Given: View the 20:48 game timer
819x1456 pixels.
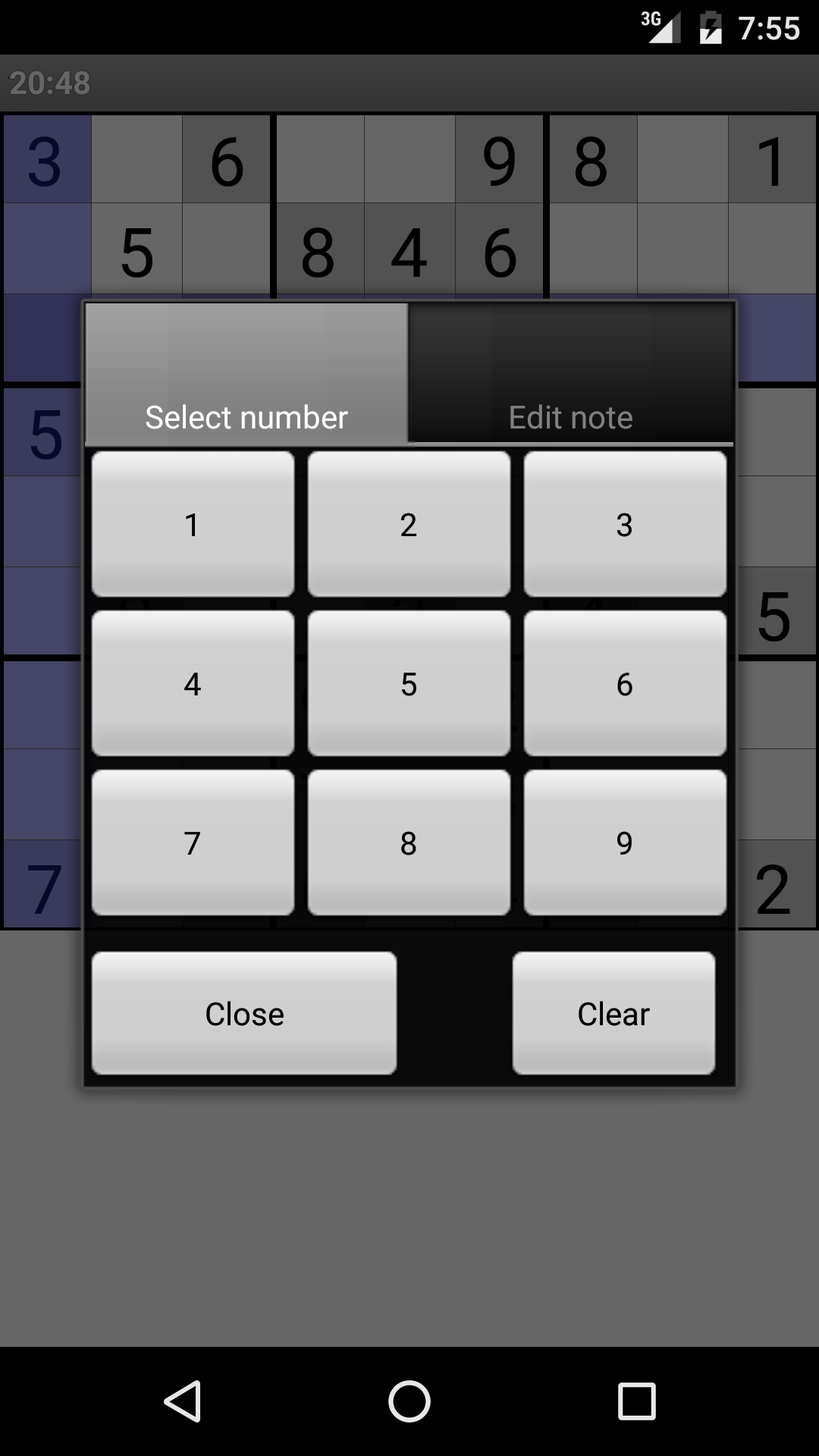Looking at the screenshot, I should coord(50,83).
